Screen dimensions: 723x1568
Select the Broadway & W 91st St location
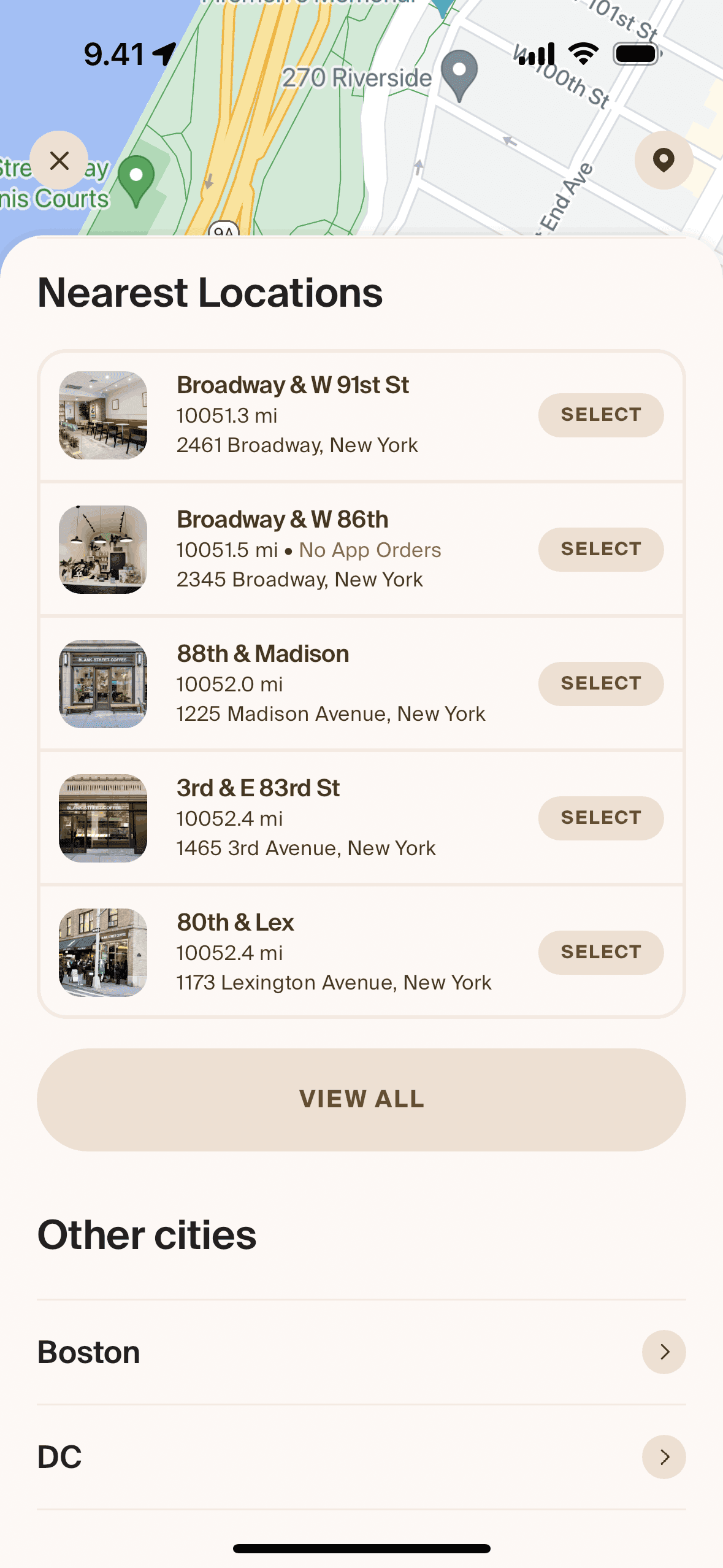pos(600,415)
